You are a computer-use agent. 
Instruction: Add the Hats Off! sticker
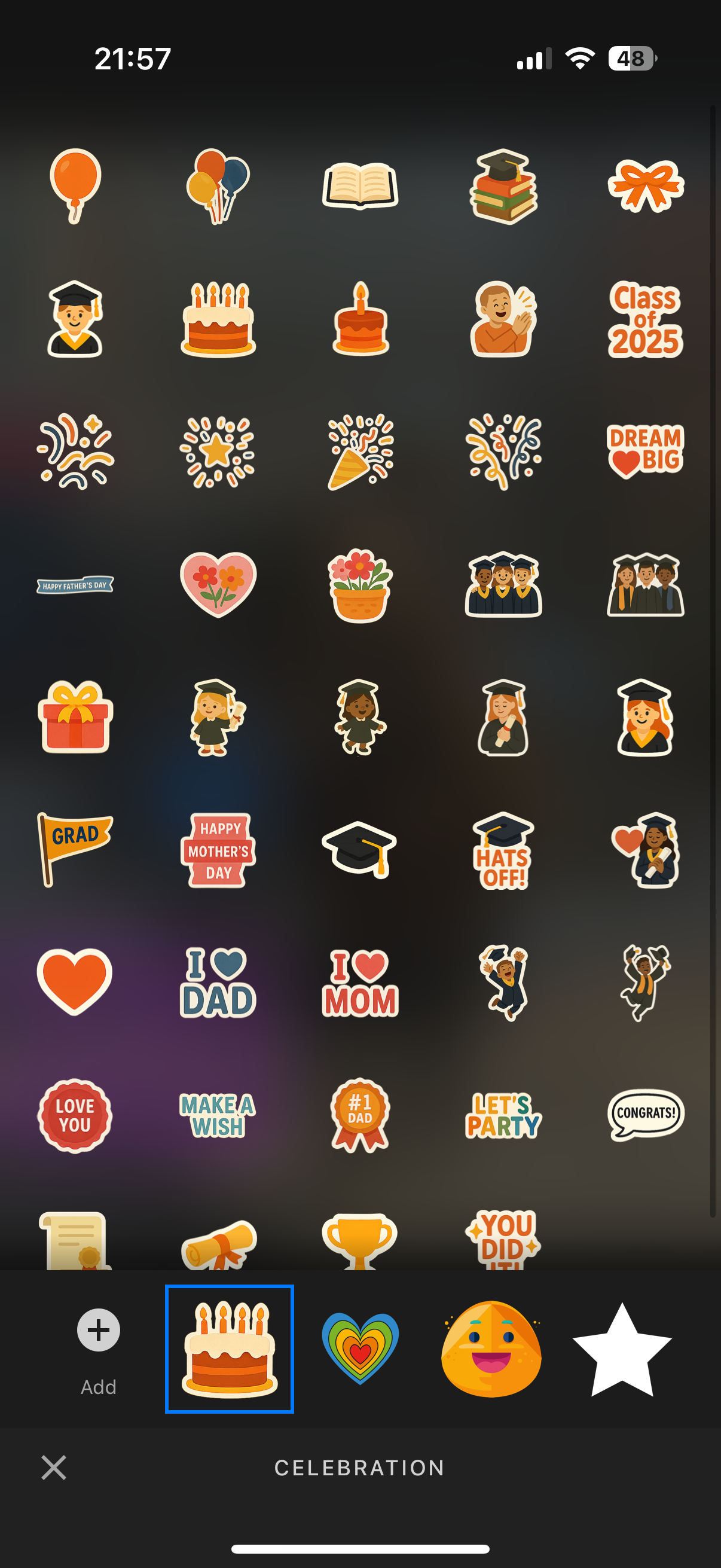[503, 850]
